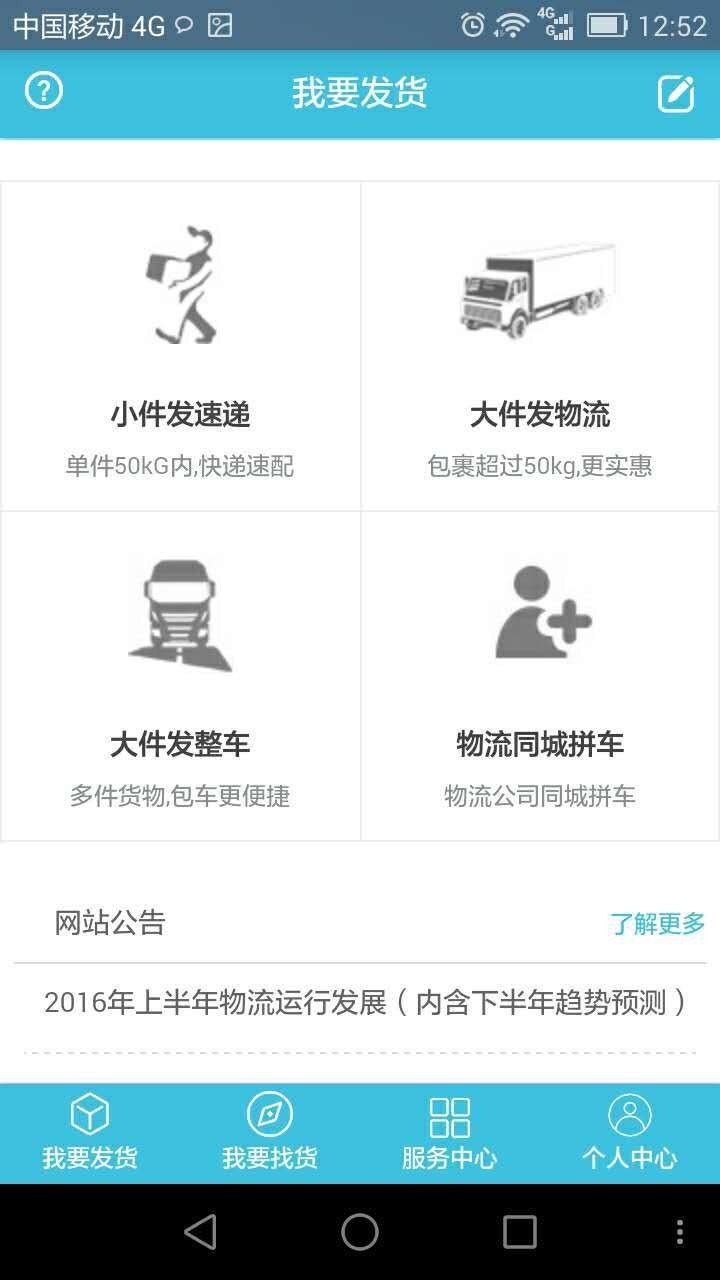This screenshot has height=1280, width=720.
Task: Open the help question mark icon
Action: [x=43, y=90]
